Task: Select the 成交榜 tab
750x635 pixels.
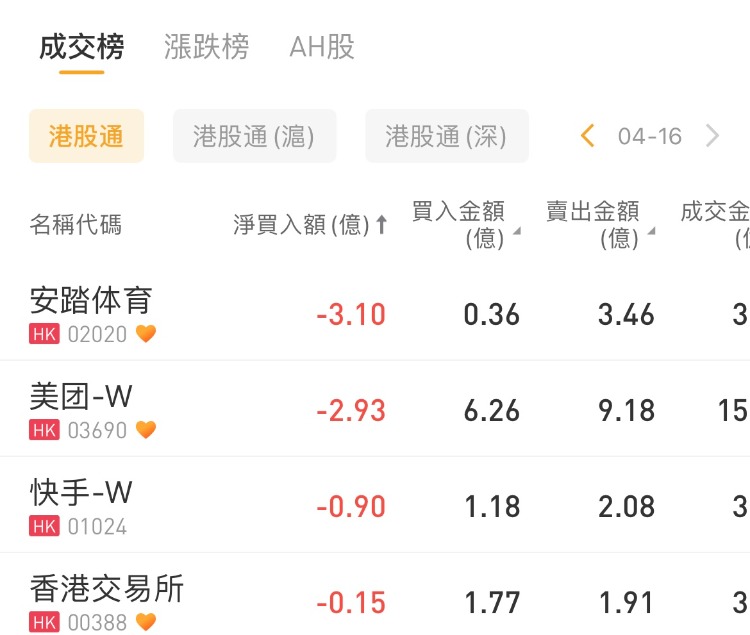Action: click(x=82, y=47)
